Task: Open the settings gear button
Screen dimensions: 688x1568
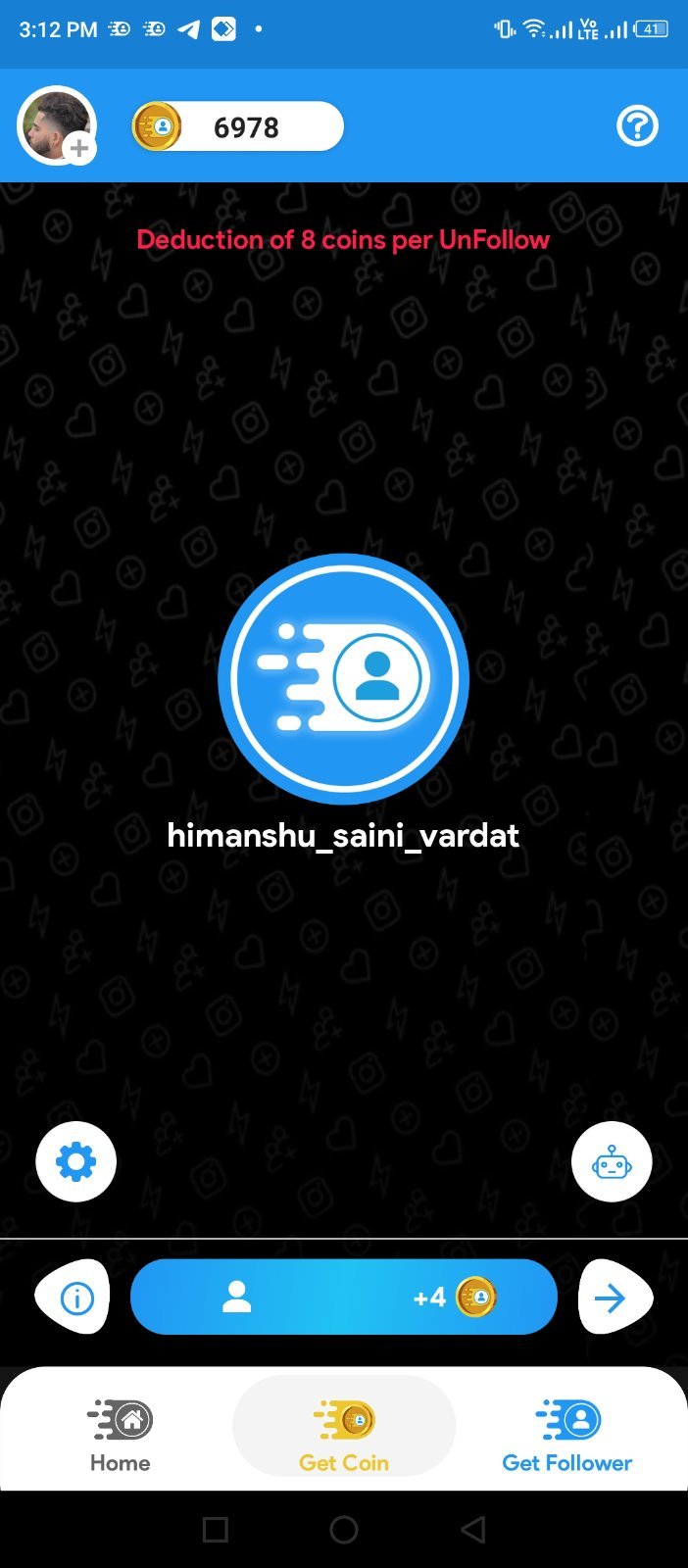Action: pyautogui.click(x=75, y=1161)
